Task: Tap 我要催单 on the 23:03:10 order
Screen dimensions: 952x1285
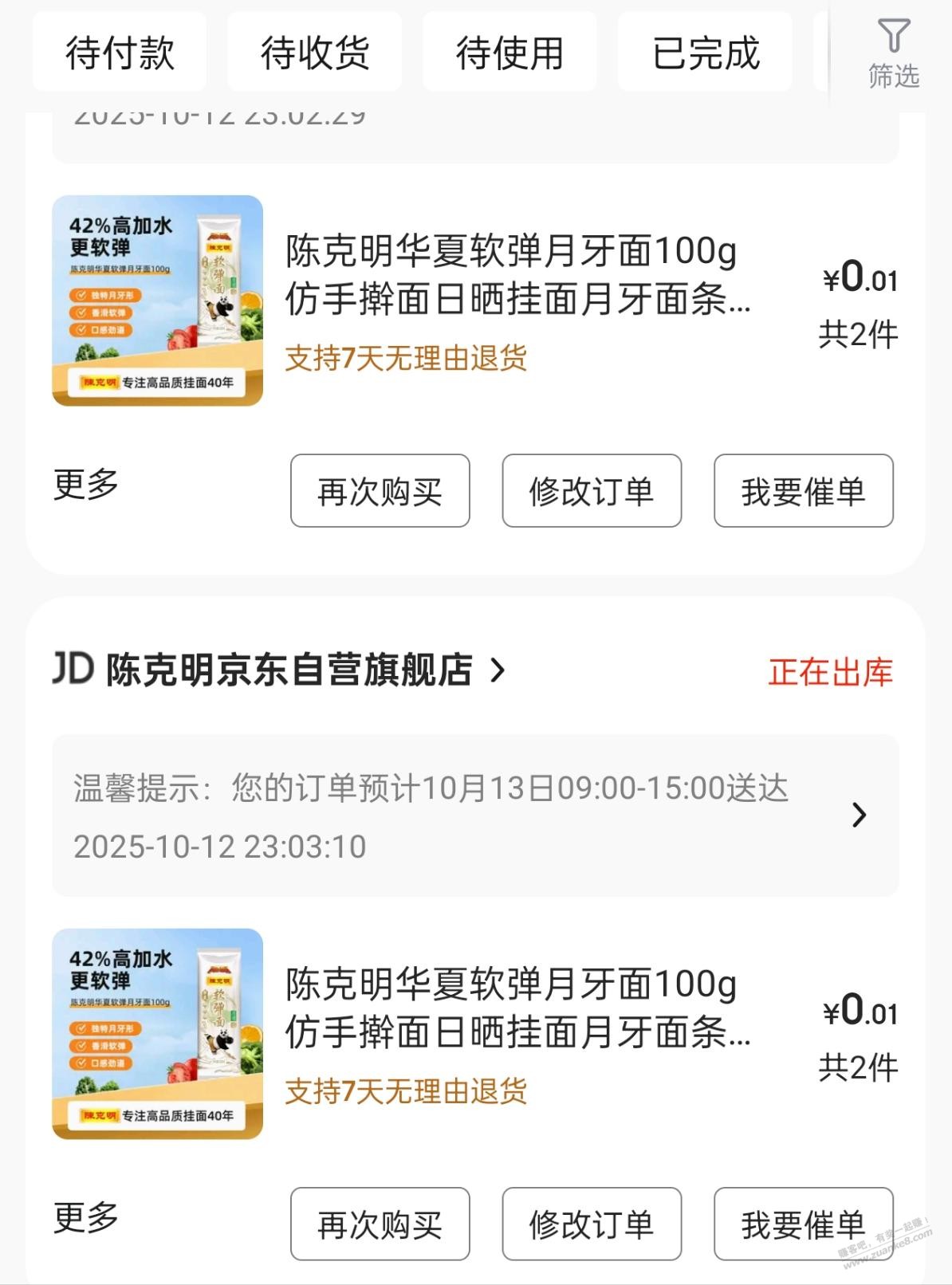Action: [803, 1224]
